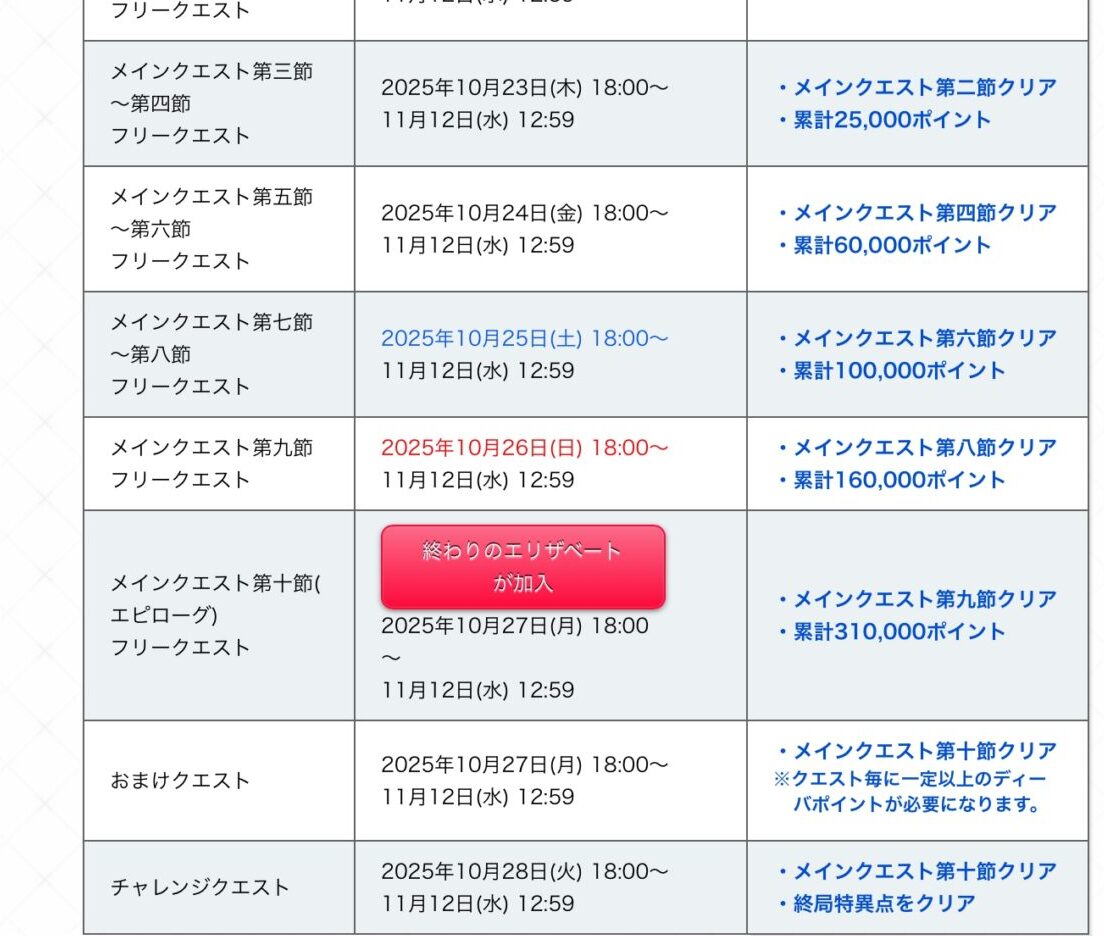Tap the red 終わりのエリザベートが加入 button
Viewport: 1104px width, 936px height.
tap(523, 567)
